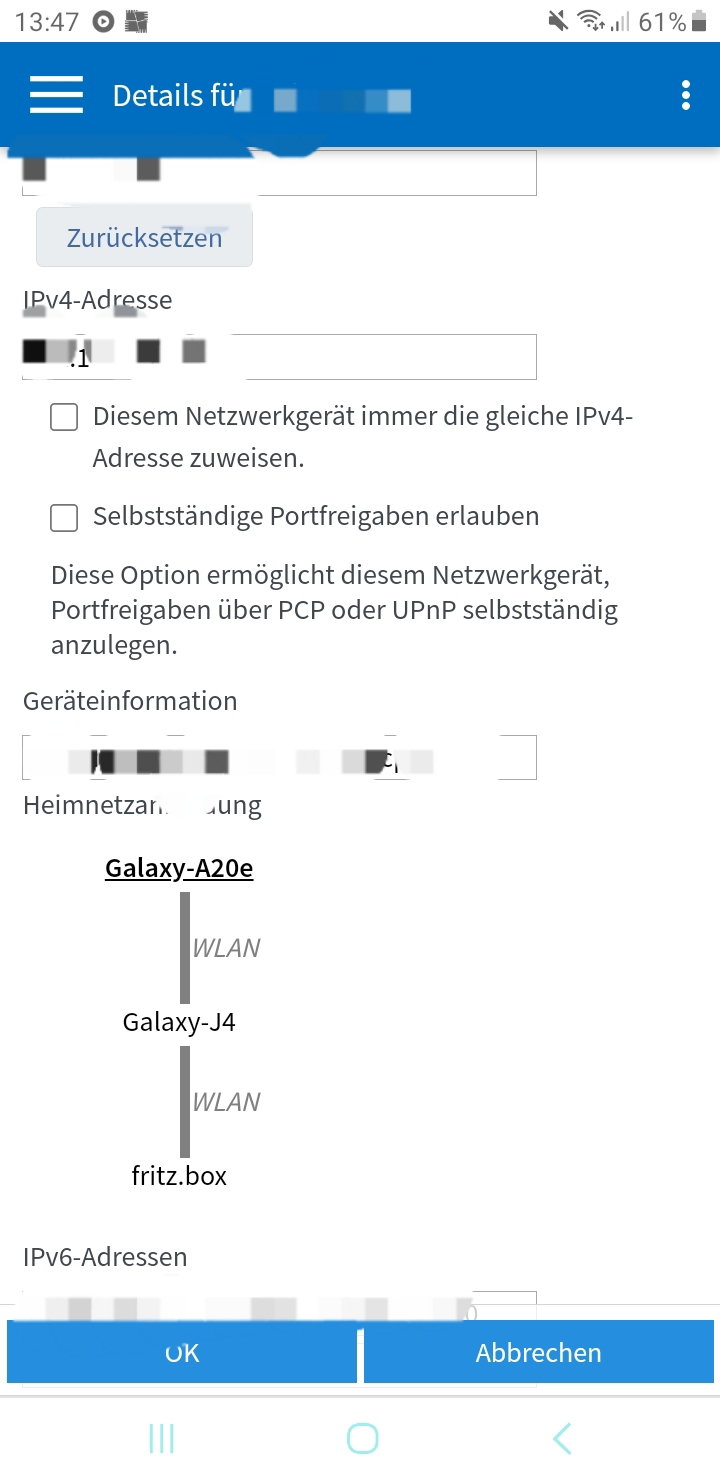Open the Galaxy-A20e device link

coord(179,868)
